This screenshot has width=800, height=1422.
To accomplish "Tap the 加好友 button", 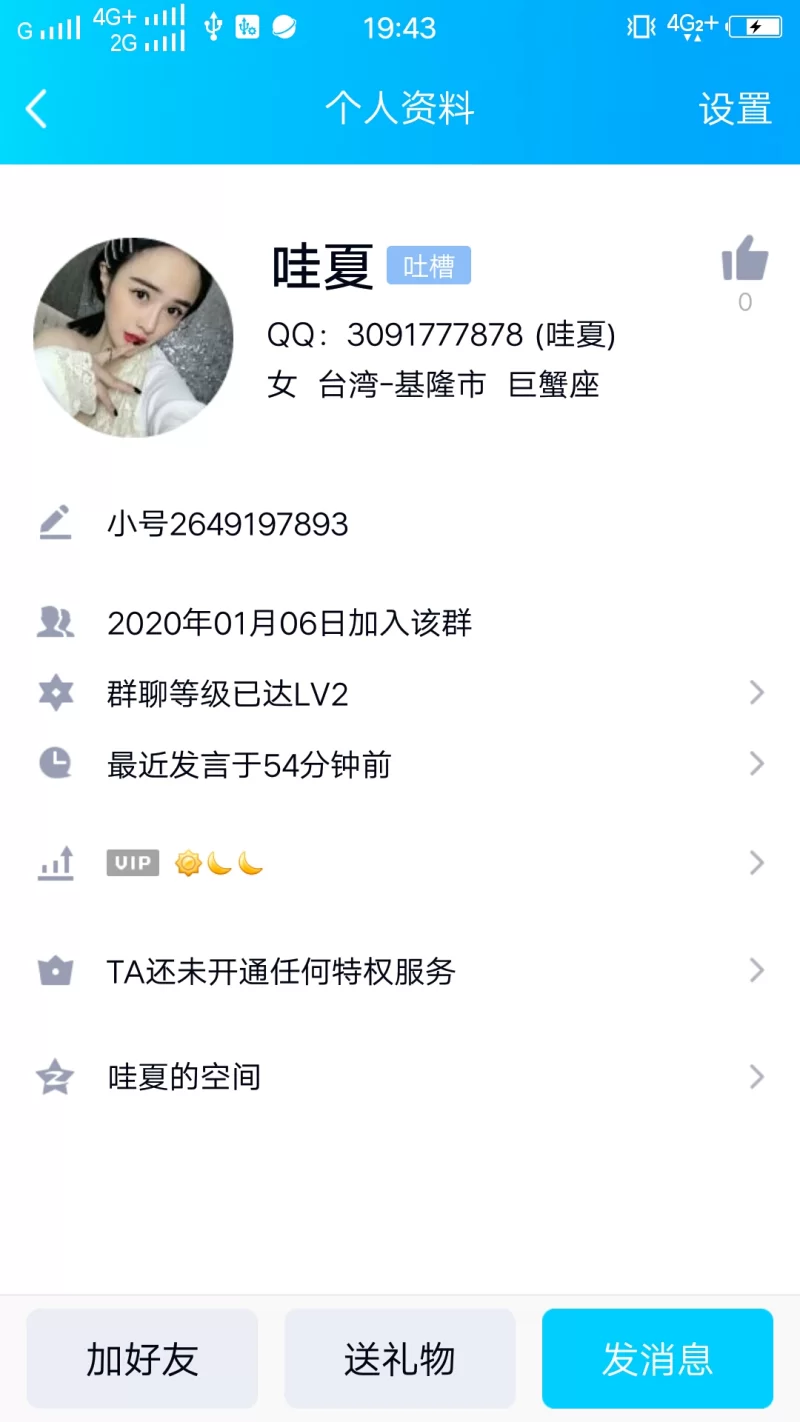I will 142,1359.
